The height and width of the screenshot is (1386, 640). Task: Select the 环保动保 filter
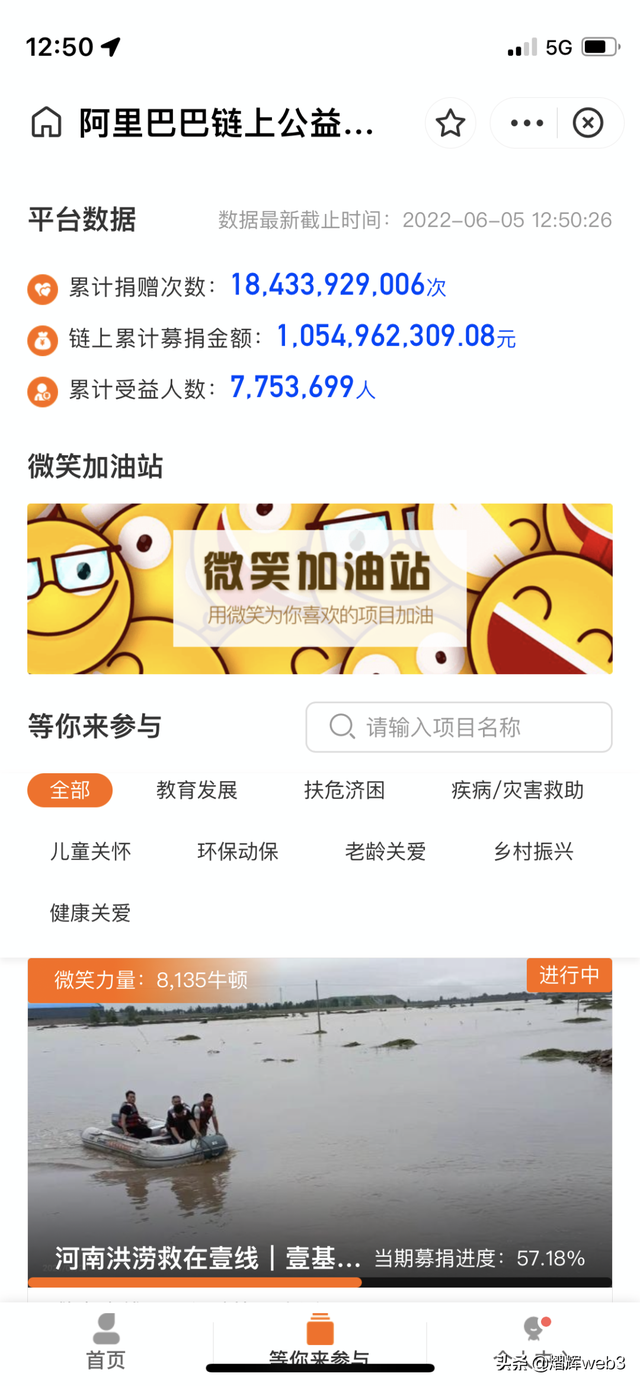238,852
